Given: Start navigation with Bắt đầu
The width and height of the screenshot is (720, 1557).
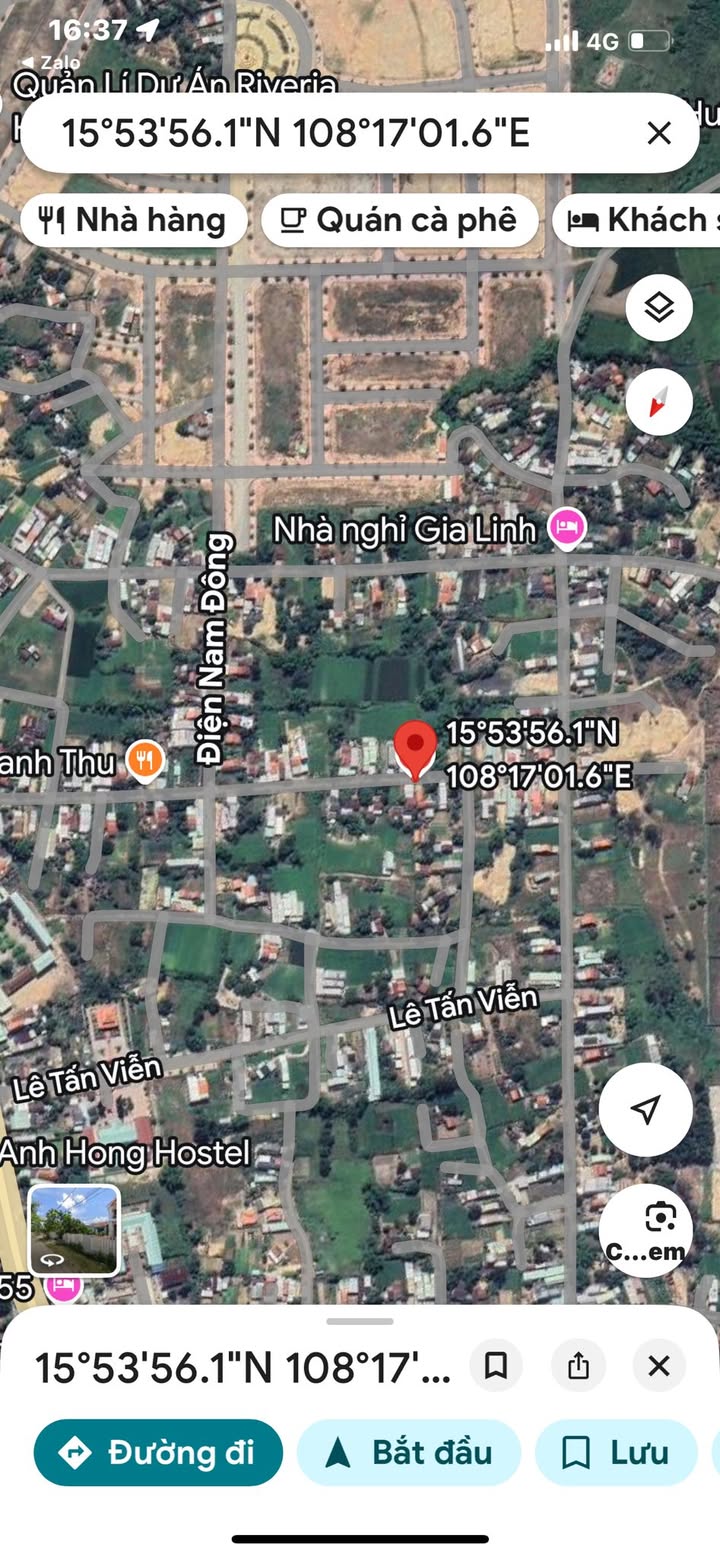Looking at the screenshot, I should [409, 1452].
